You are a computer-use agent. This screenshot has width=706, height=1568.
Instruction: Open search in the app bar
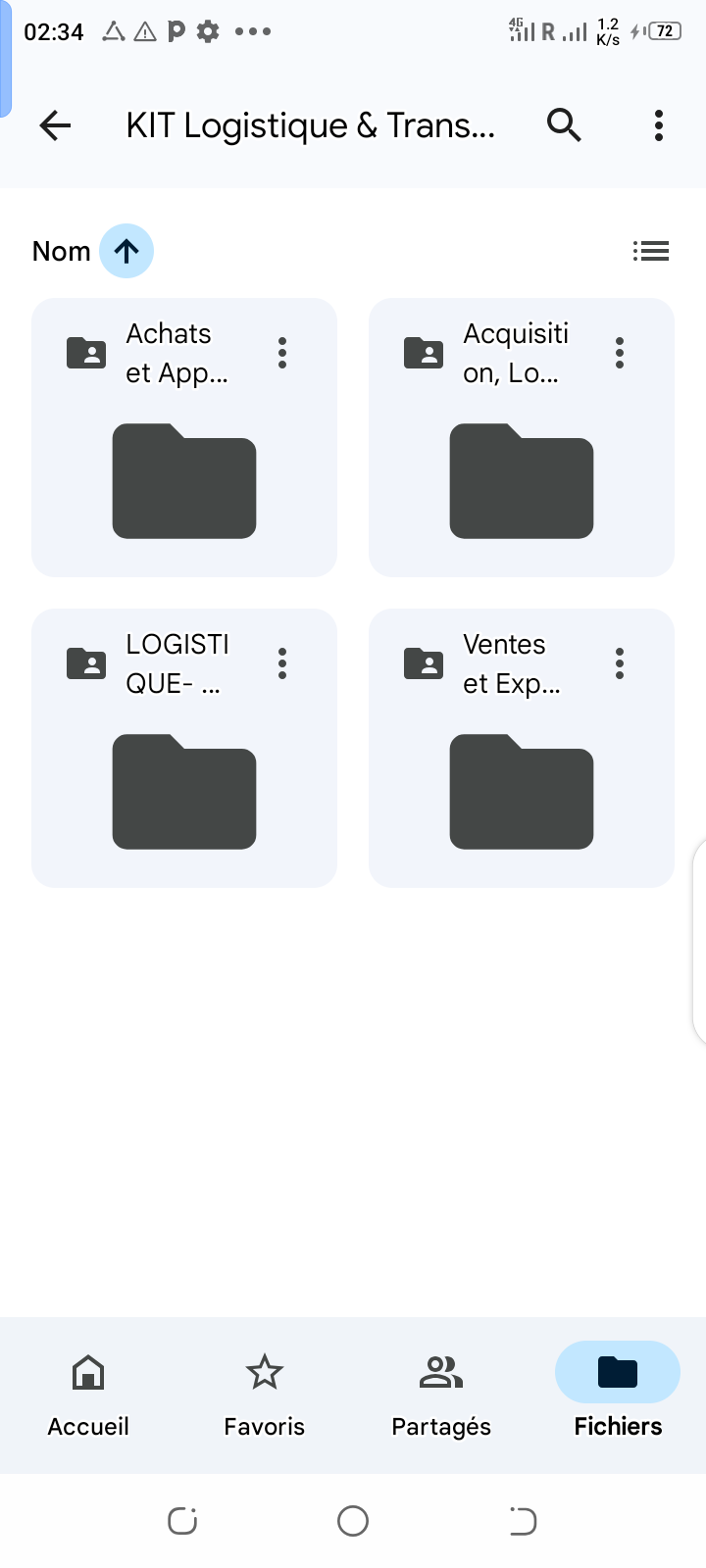point(564,125)
